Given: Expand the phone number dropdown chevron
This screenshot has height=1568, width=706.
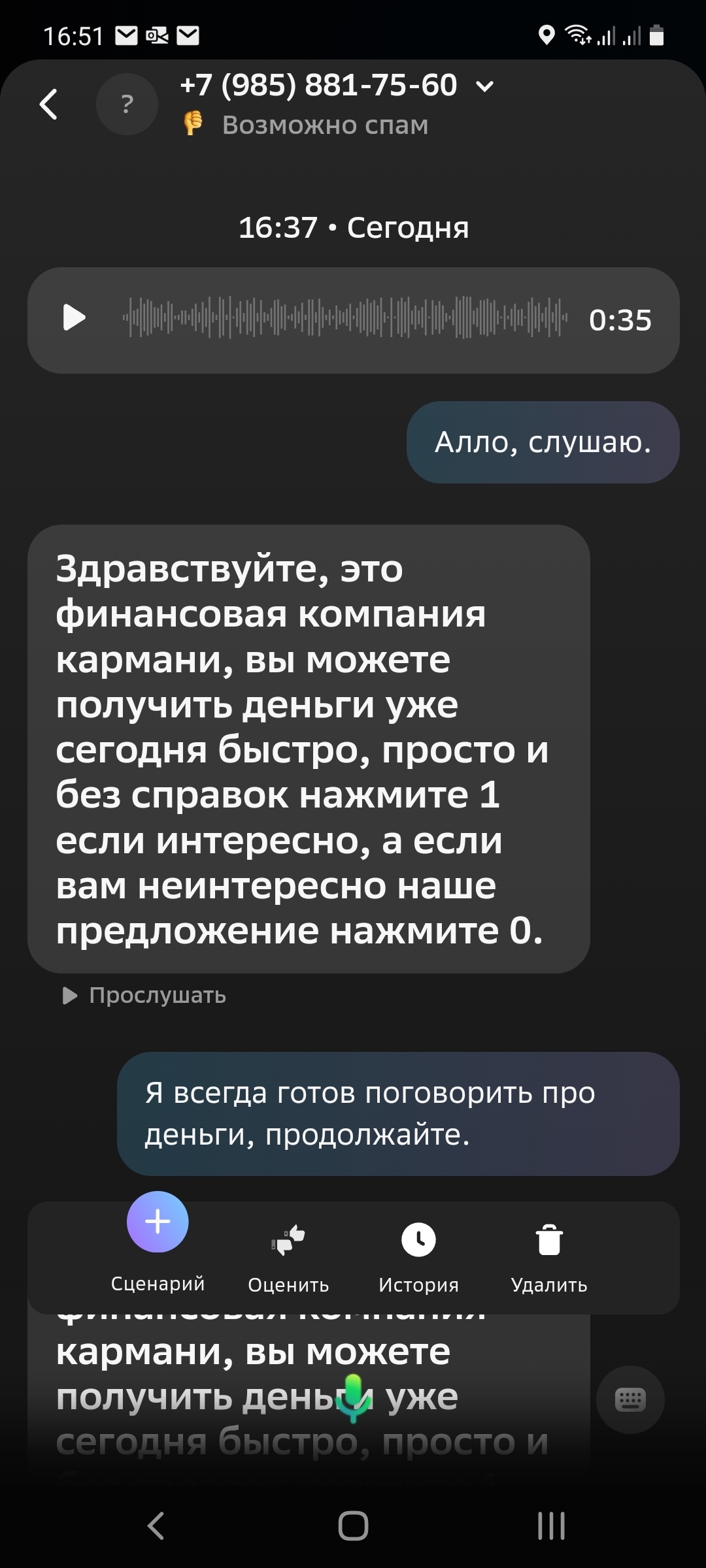Looking at the screenshot, I should pos(484,86).
